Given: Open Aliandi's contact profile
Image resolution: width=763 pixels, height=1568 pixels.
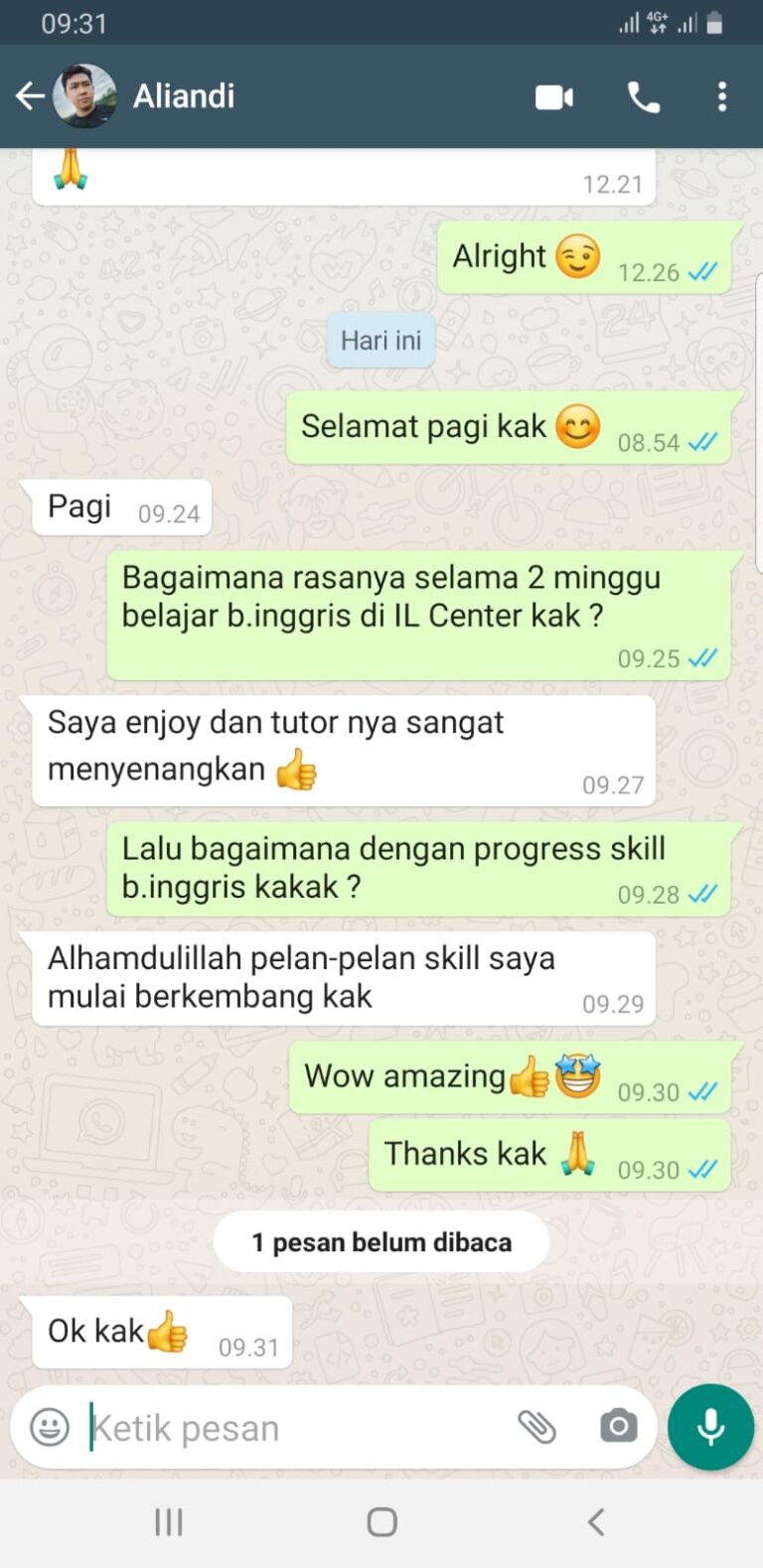Looking at the screenshot, I should point(184,96).
